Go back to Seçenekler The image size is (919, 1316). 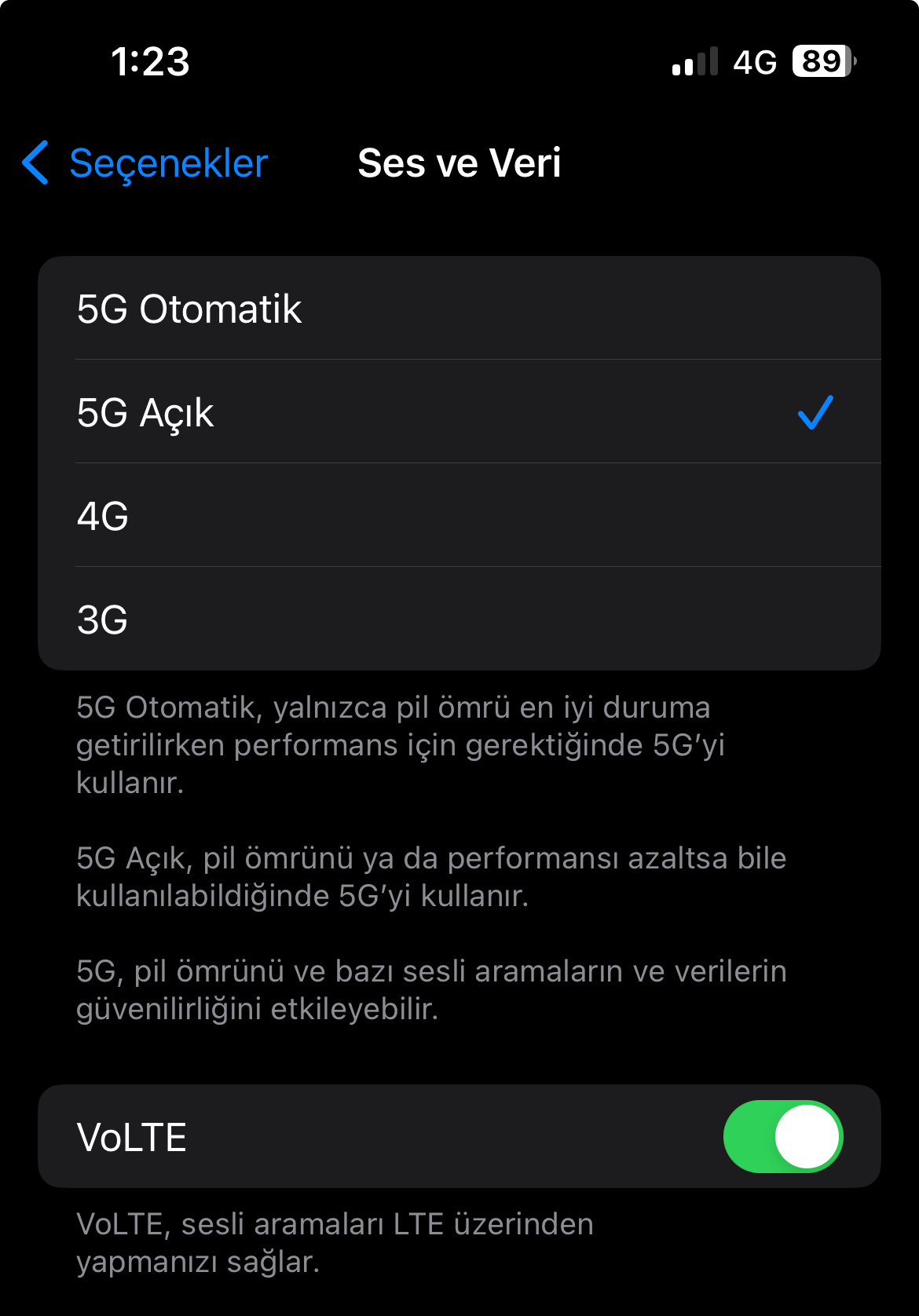tap(147, 163)
